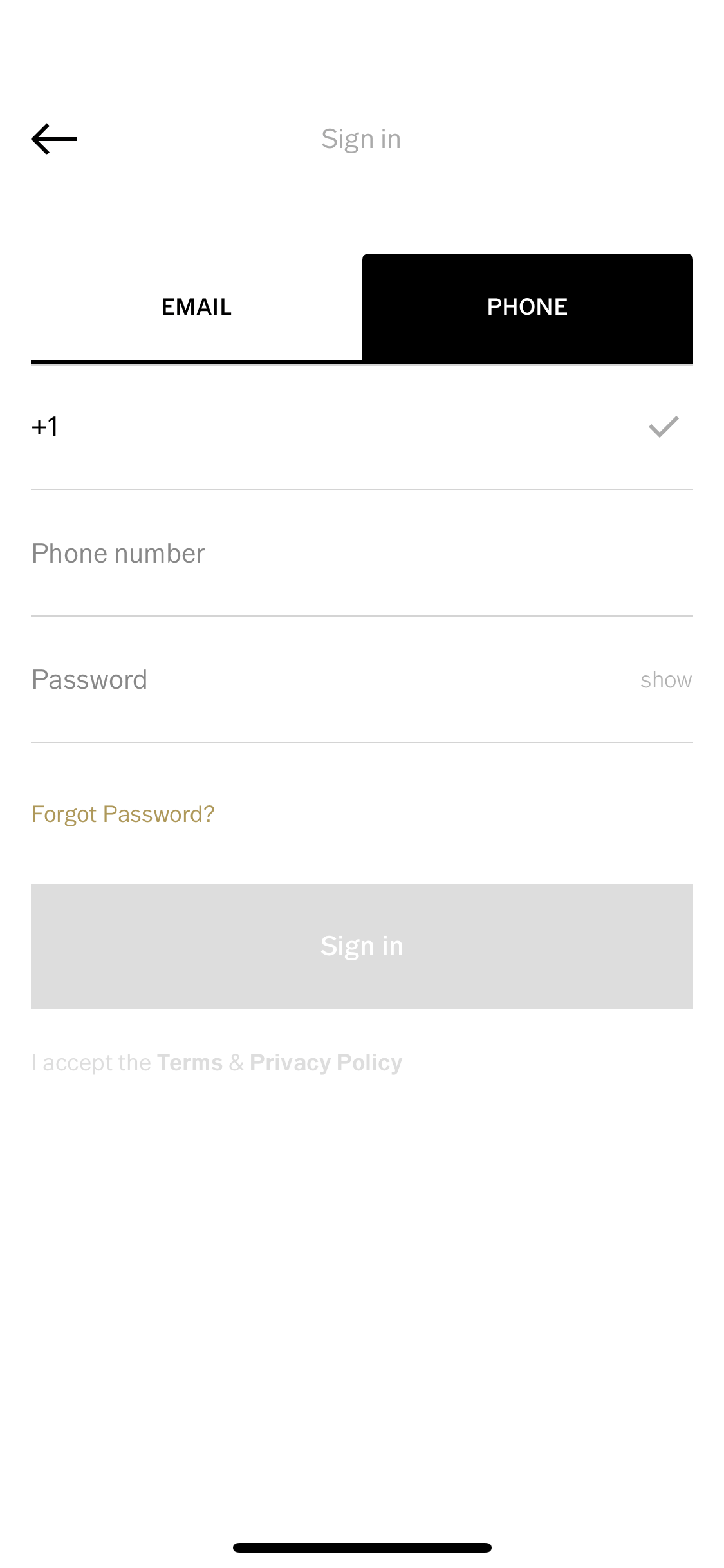Switch to the EMAIL tab
The height and width of the screenshot is (1568, 724).
coord(196,307)
